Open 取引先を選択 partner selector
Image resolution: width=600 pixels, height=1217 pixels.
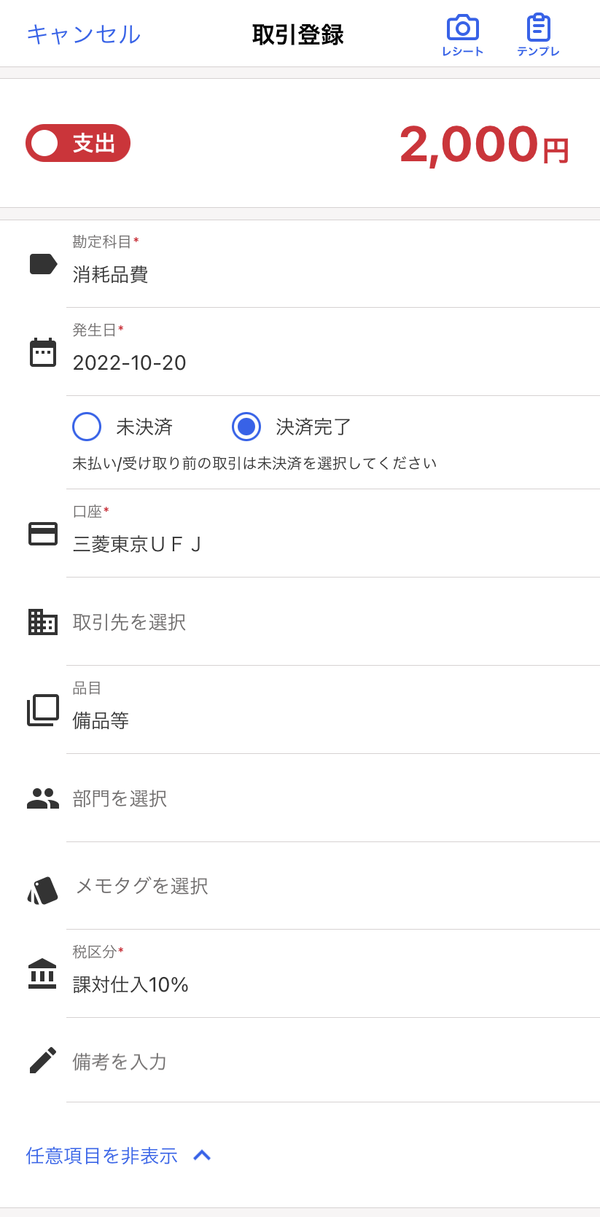pos(300,622)
